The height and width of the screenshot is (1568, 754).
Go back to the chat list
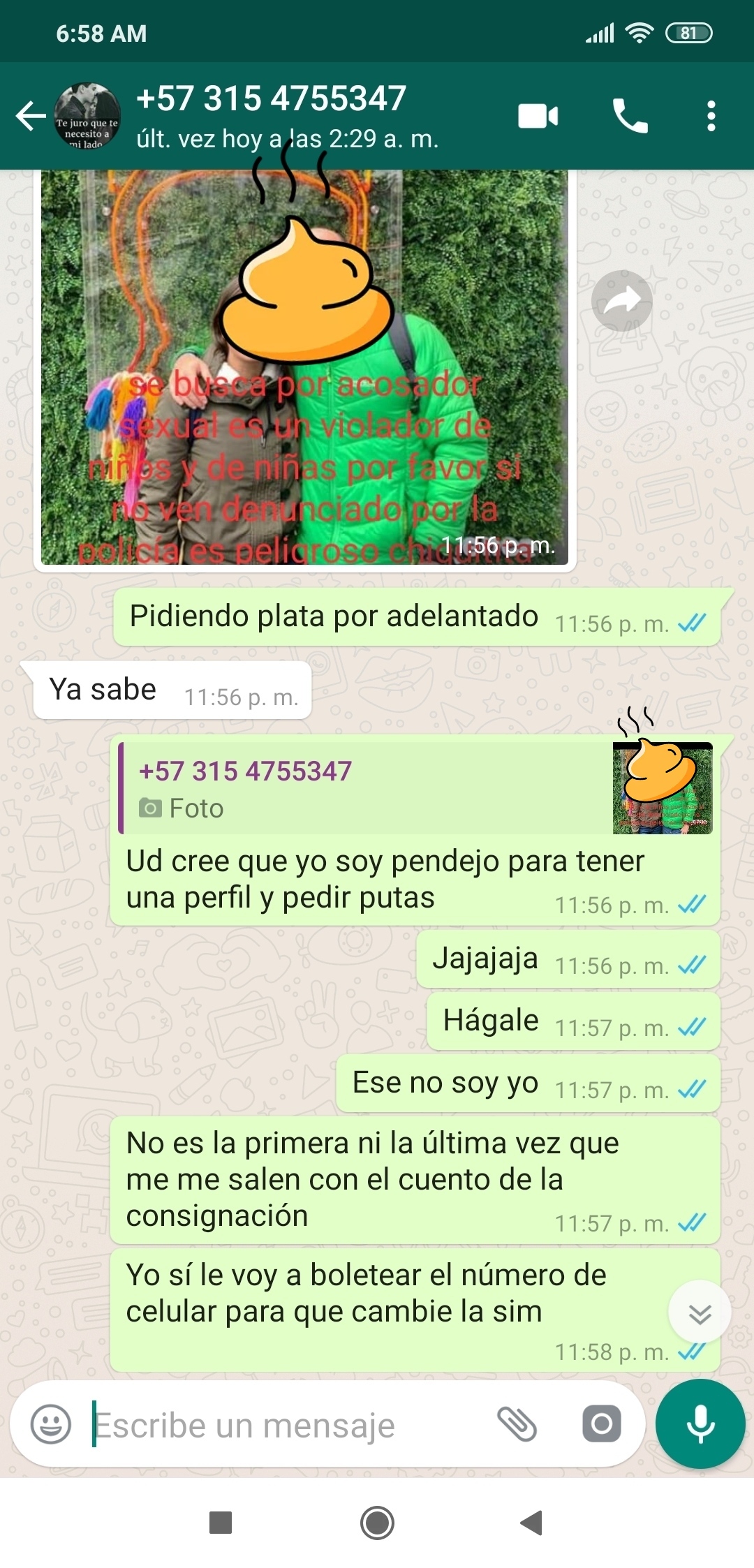click(x=31, y=116)
